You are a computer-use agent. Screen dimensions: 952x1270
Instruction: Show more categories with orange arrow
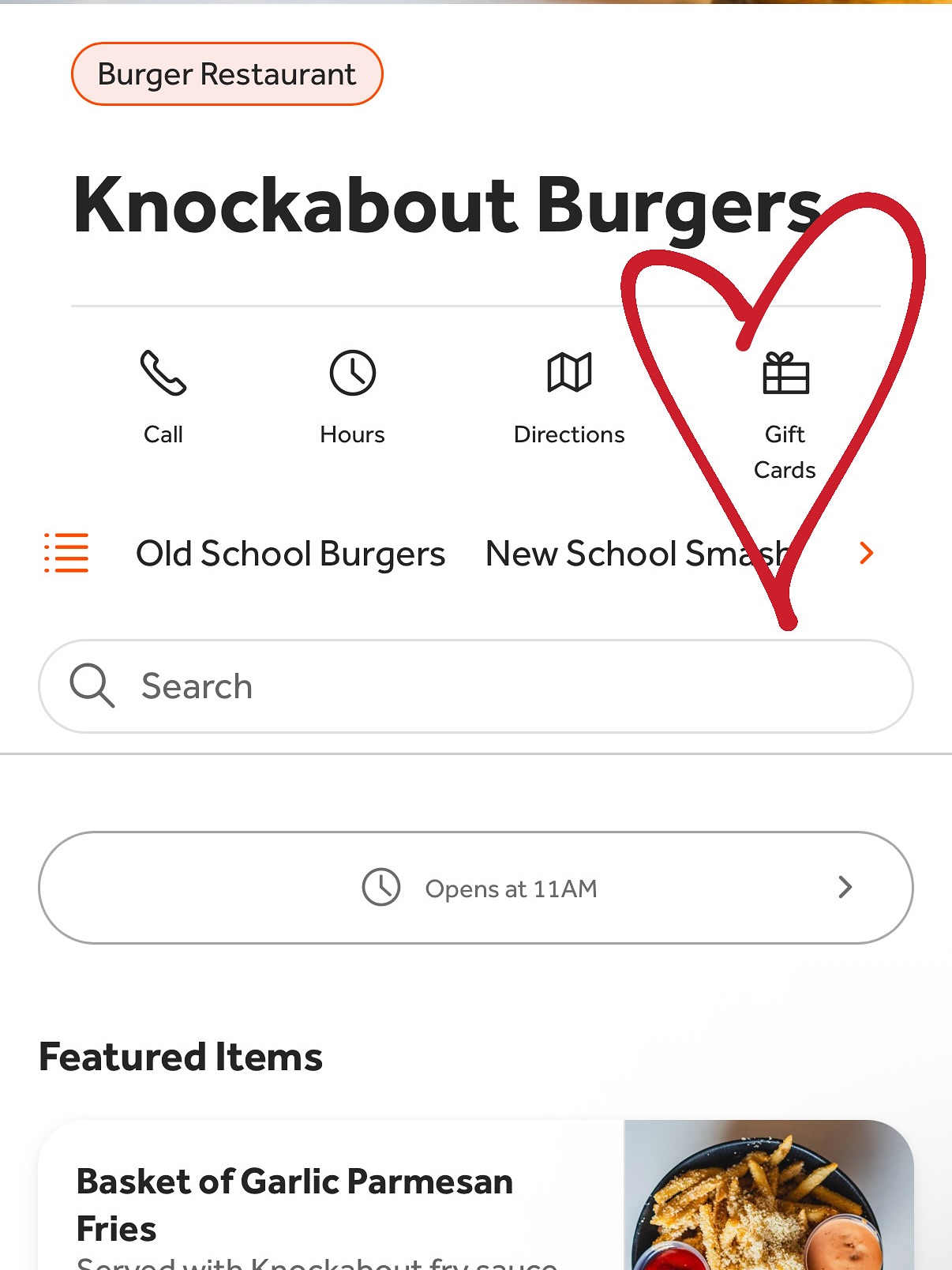[x=866, y=553]
